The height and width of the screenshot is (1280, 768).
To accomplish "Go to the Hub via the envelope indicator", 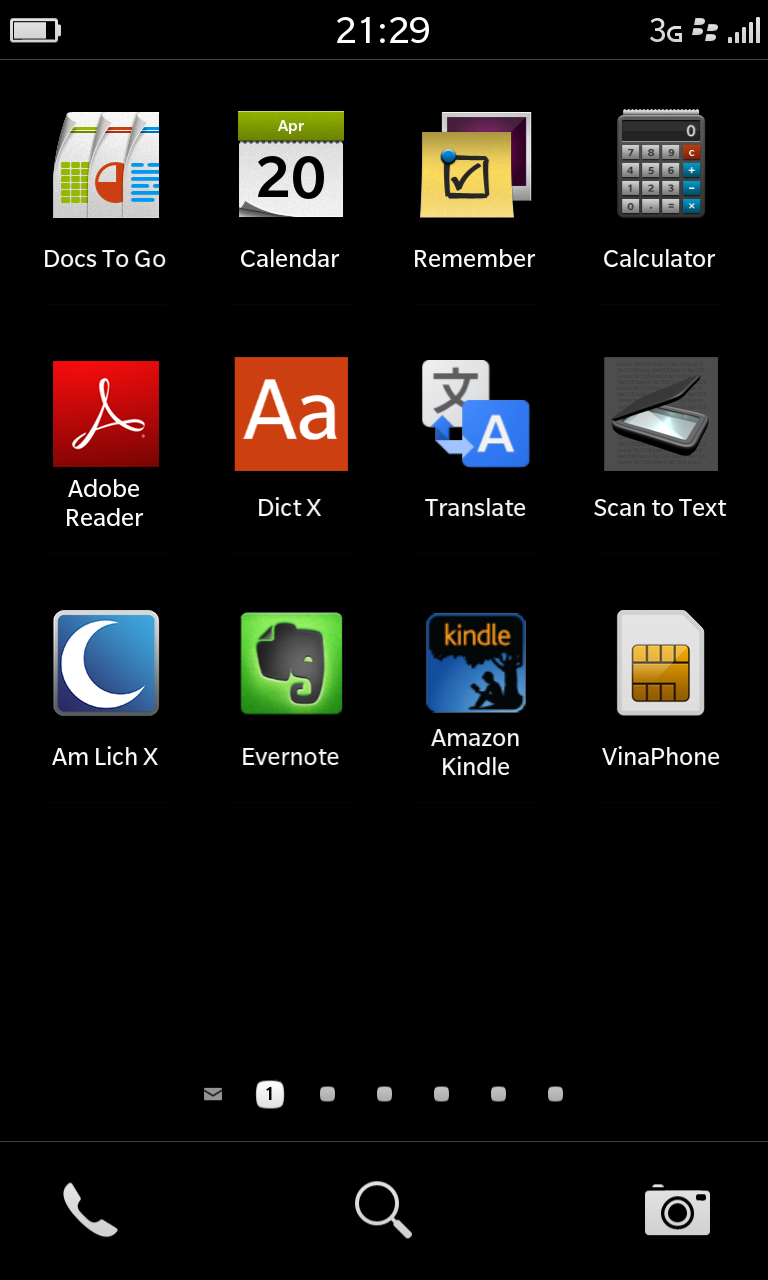I will click(x=213, y=1094).
